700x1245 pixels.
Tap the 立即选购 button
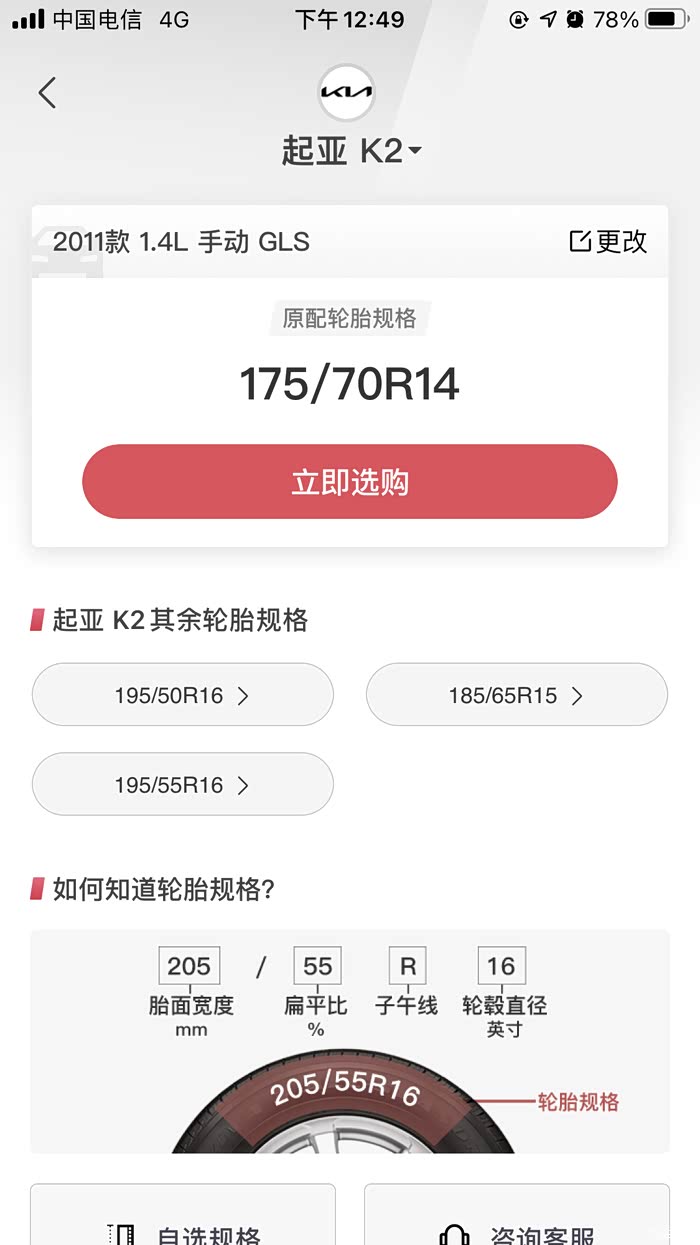pos(350,482)
